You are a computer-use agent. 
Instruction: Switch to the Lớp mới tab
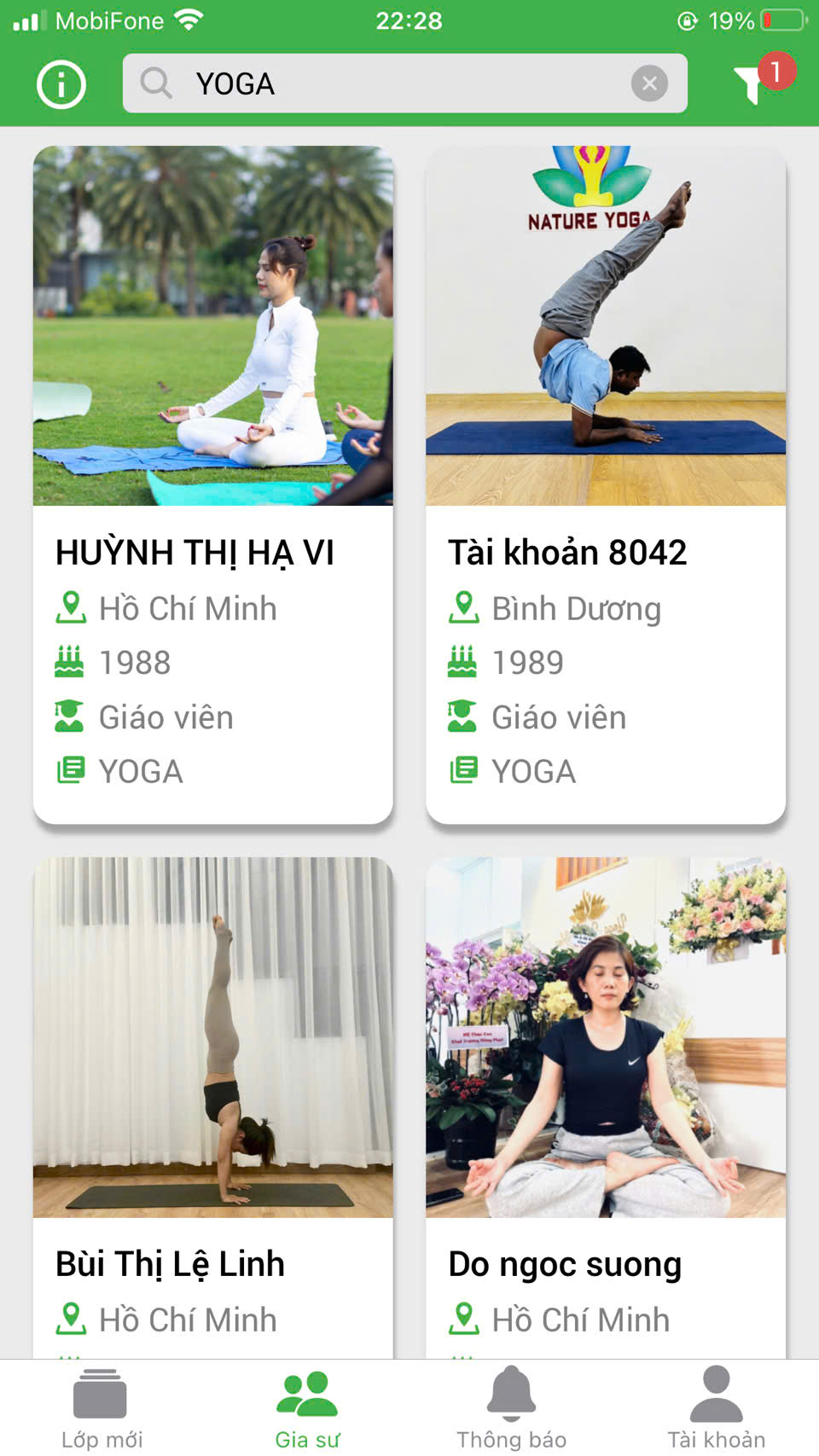coord(102,1407)
